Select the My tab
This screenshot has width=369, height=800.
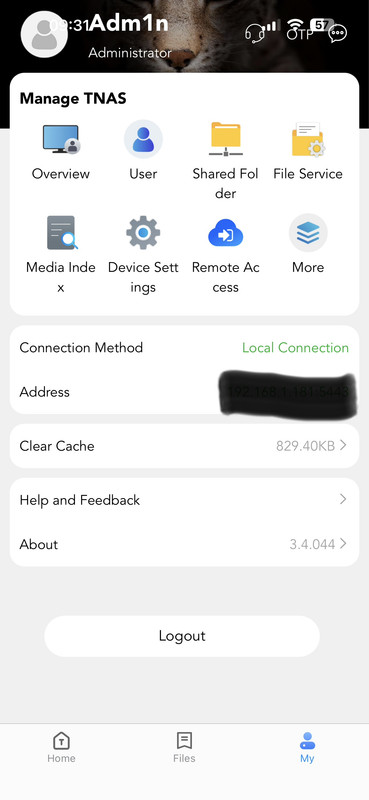pos(307,747)
